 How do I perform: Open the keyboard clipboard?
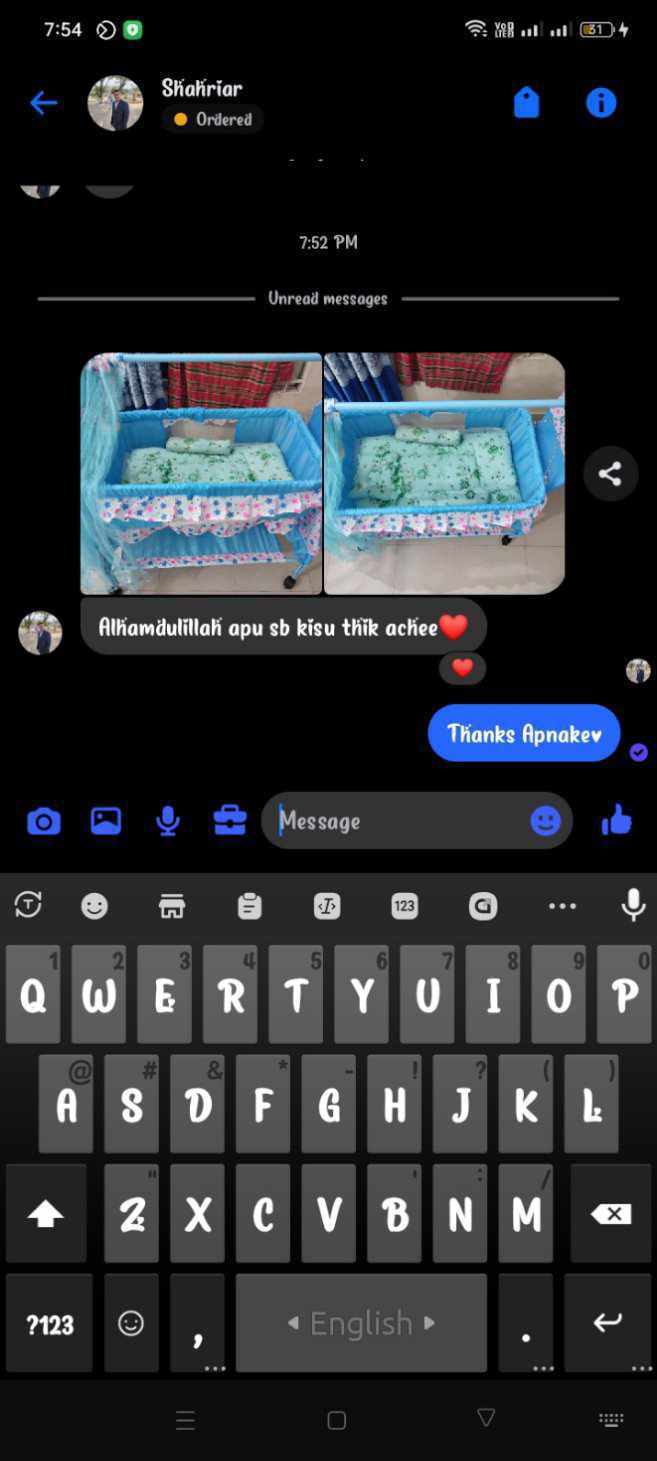point(249,906)
